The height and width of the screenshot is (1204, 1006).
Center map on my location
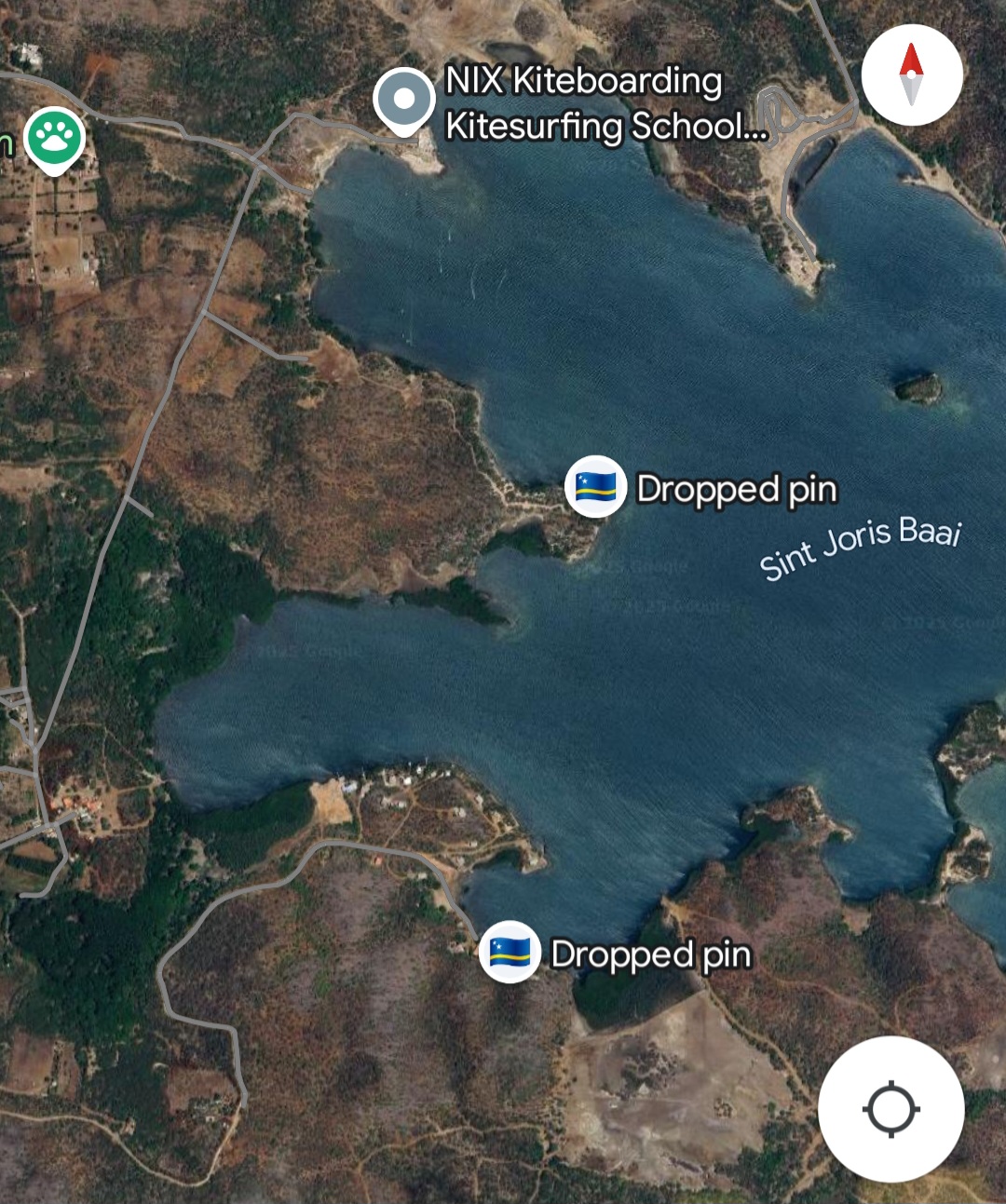890,1109
